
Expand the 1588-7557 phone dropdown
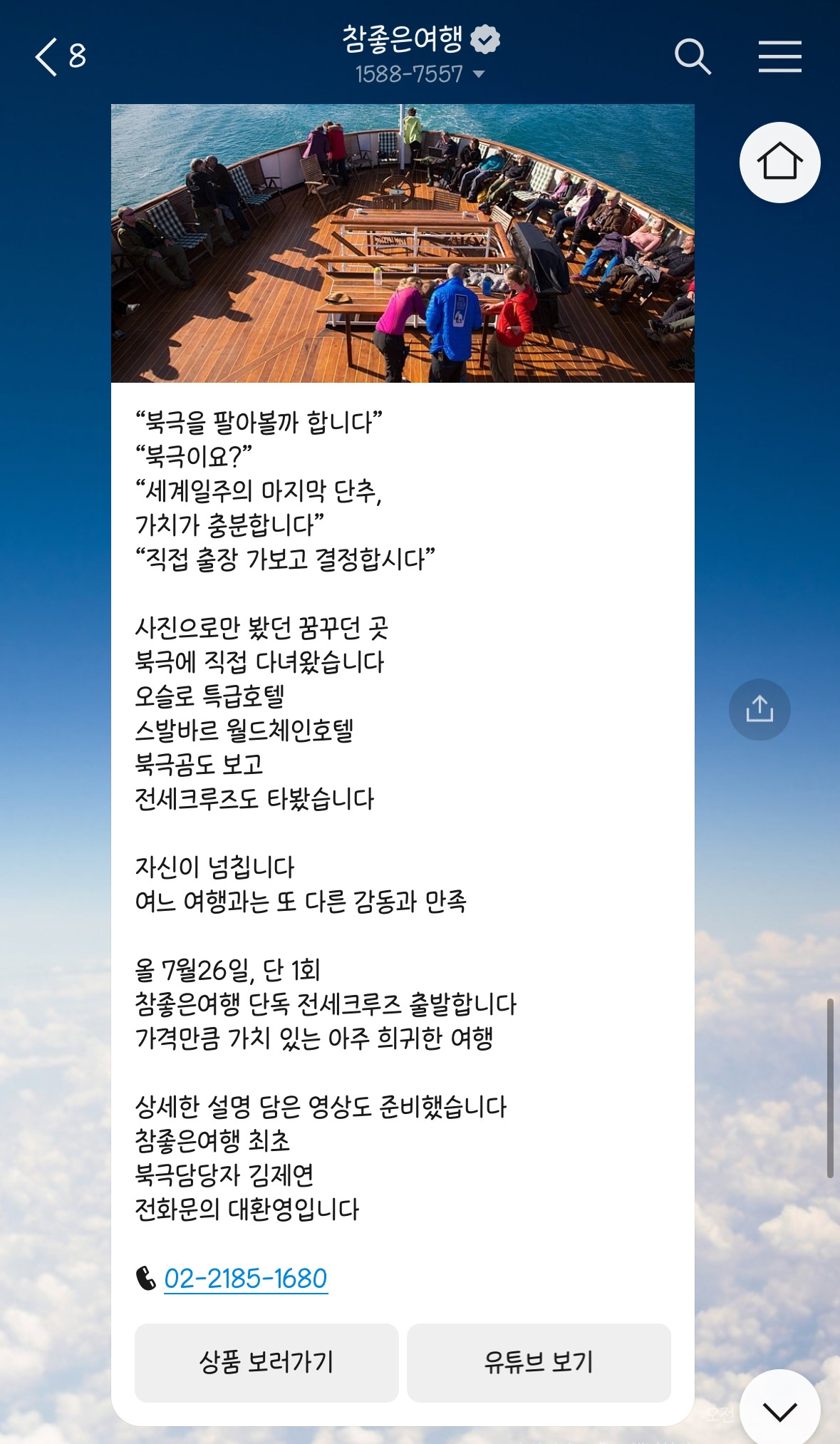pyautogui.click(x=420, y=74)
